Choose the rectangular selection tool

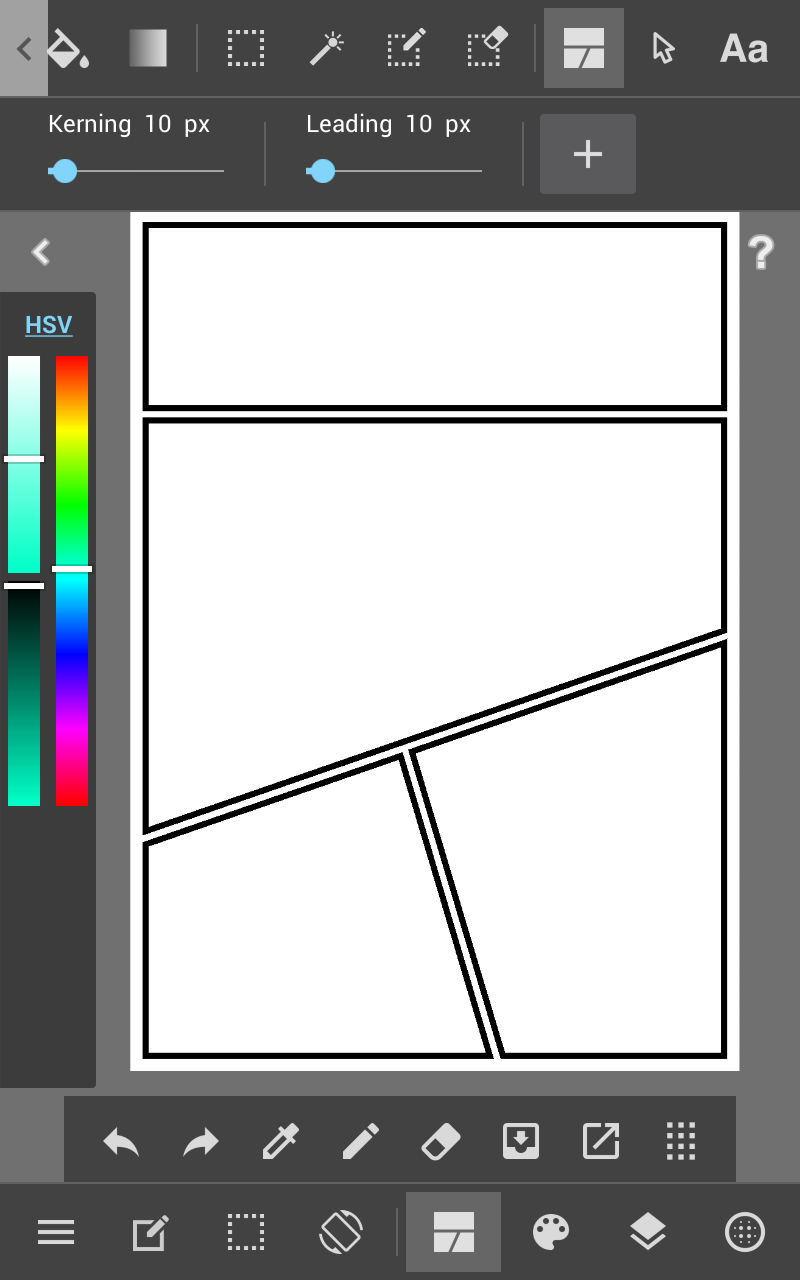tap(245, 48)
